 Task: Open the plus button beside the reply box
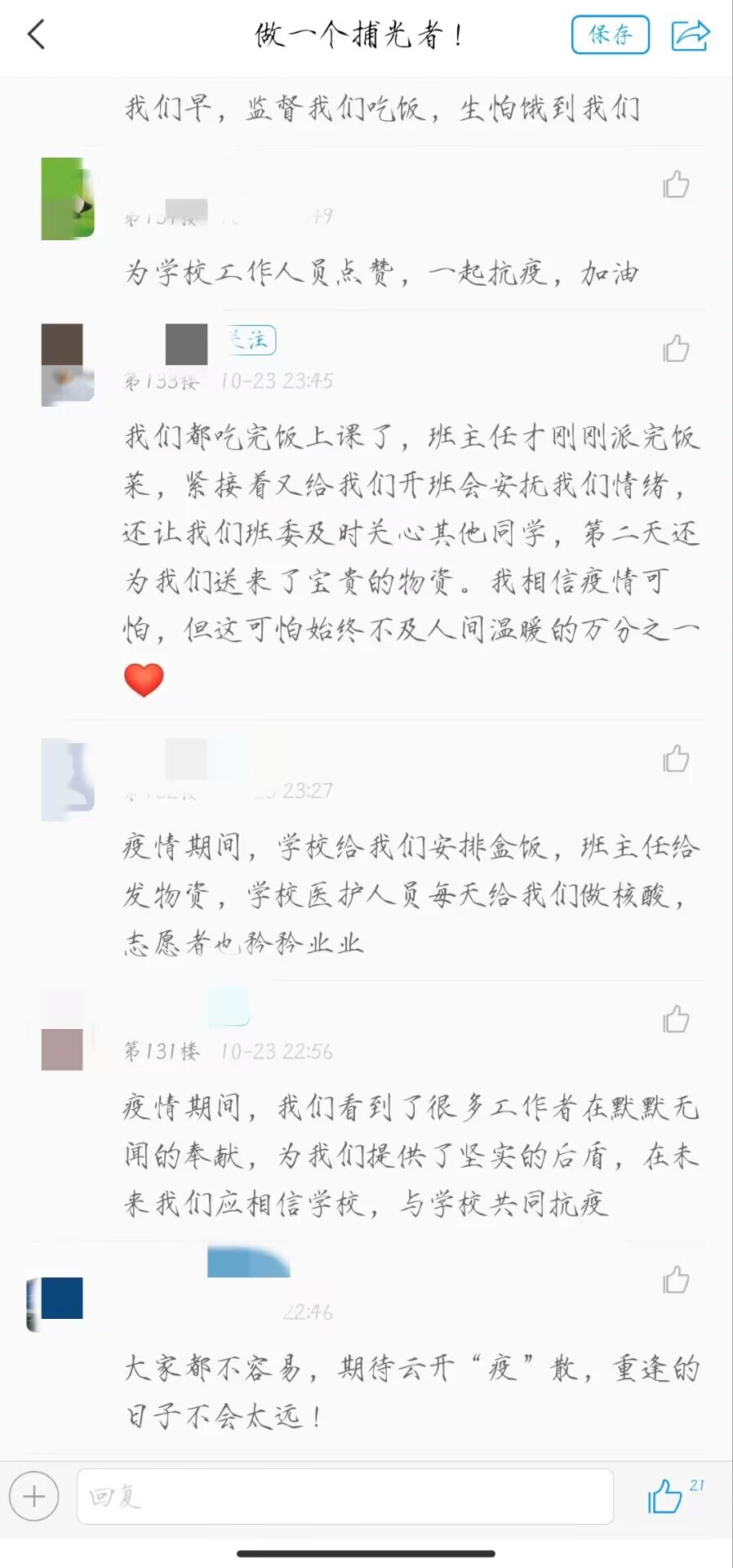tap(34, 1496)
